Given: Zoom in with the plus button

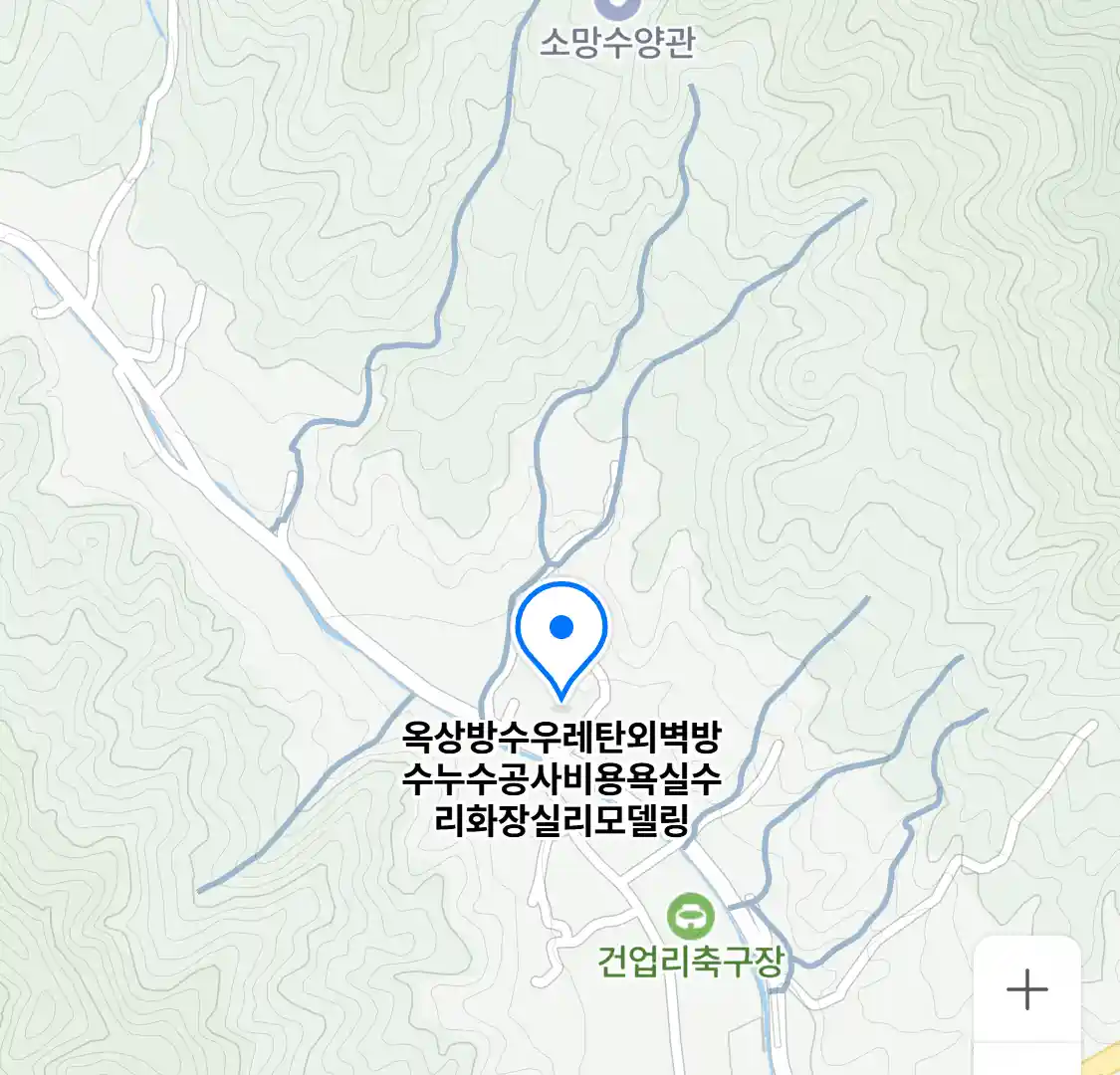Looking at the screenshot, I should point(1026,989).
